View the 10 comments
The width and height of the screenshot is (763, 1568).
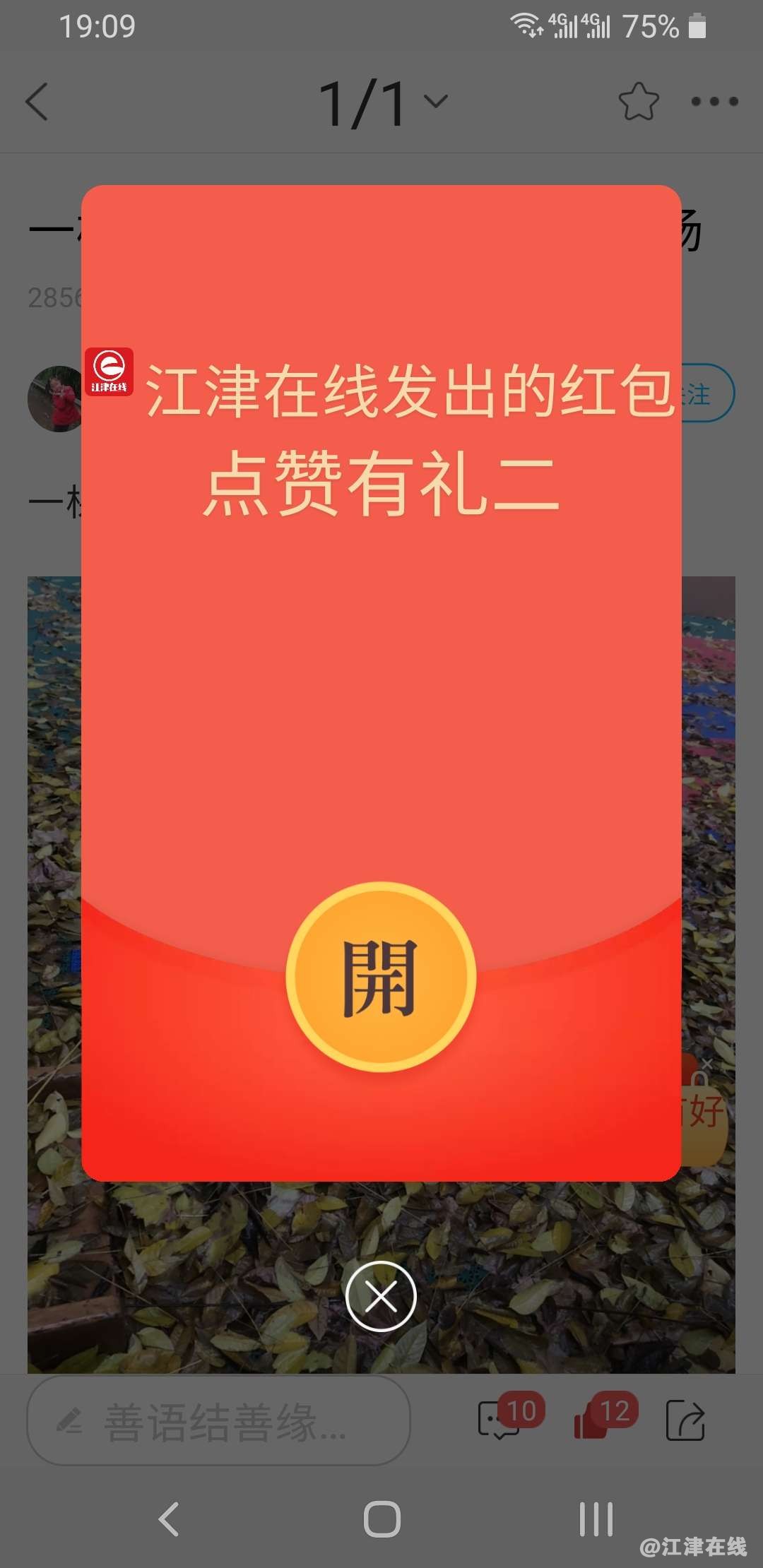[500, 1420]
